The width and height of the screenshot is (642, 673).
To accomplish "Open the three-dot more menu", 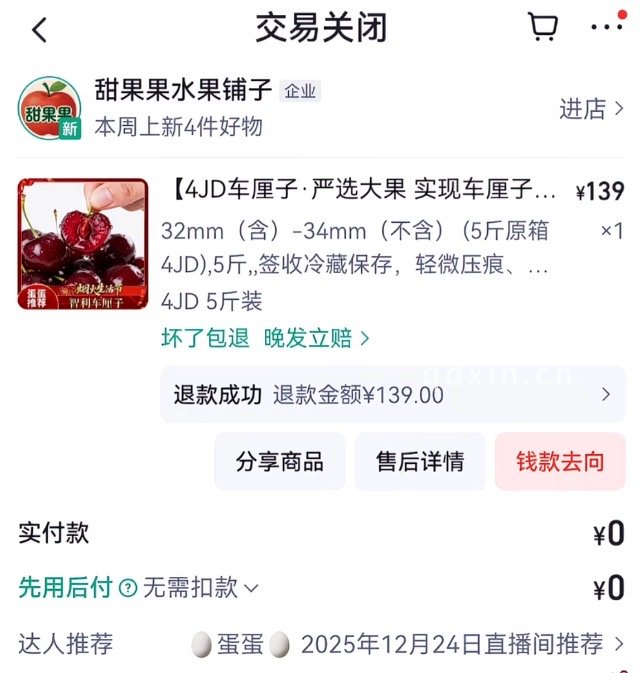I will [606, 27].
